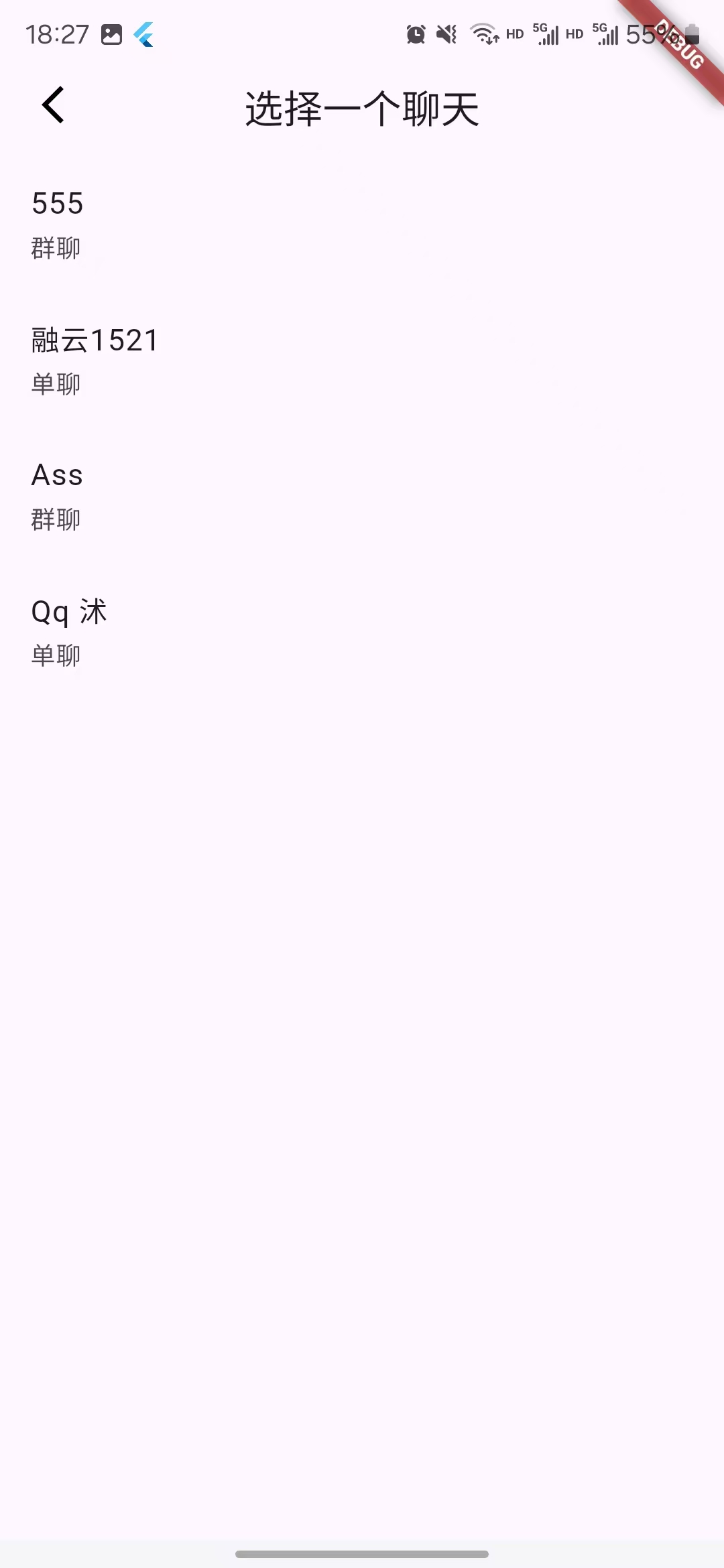Viewport: 724px width, 1568px height.
Task: Pick the Qq 沭 private chat
Action: pyautogui.click(x=362, y=633)
